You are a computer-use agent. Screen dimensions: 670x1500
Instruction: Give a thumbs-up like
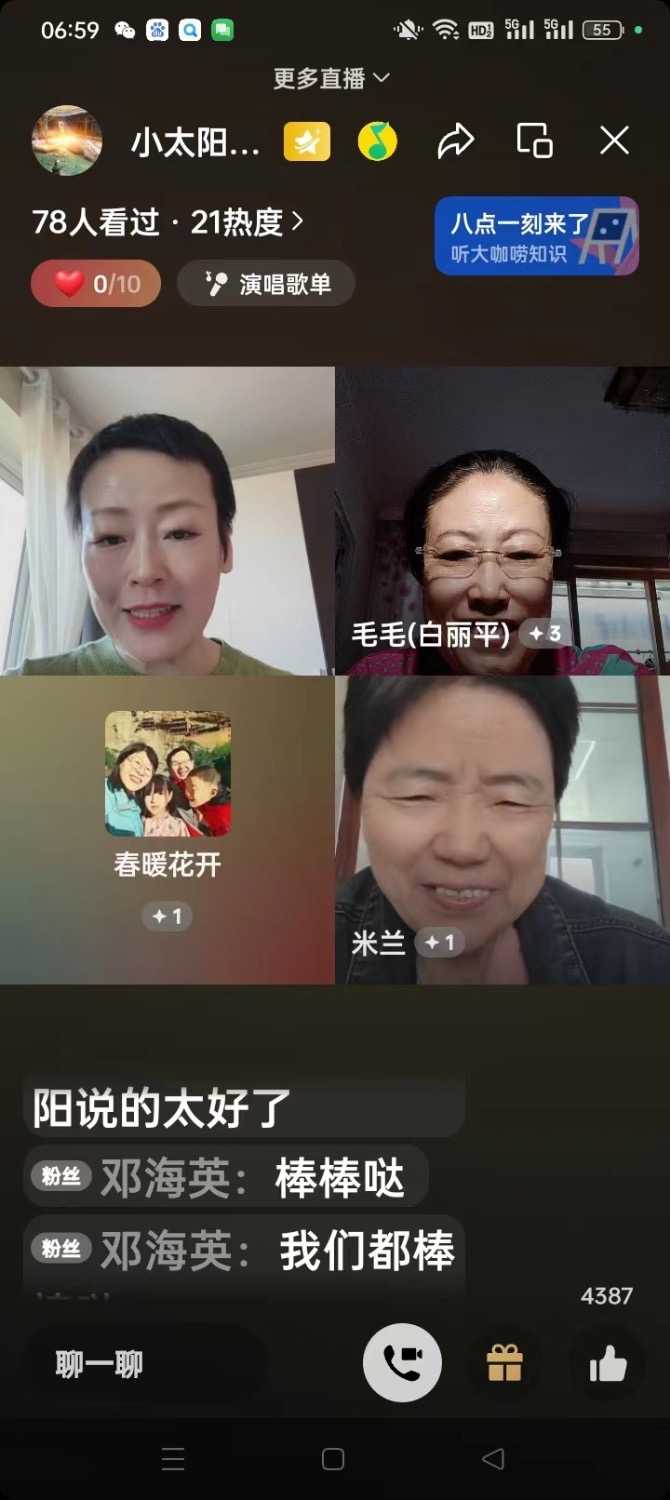click(x=608, y=1363)
